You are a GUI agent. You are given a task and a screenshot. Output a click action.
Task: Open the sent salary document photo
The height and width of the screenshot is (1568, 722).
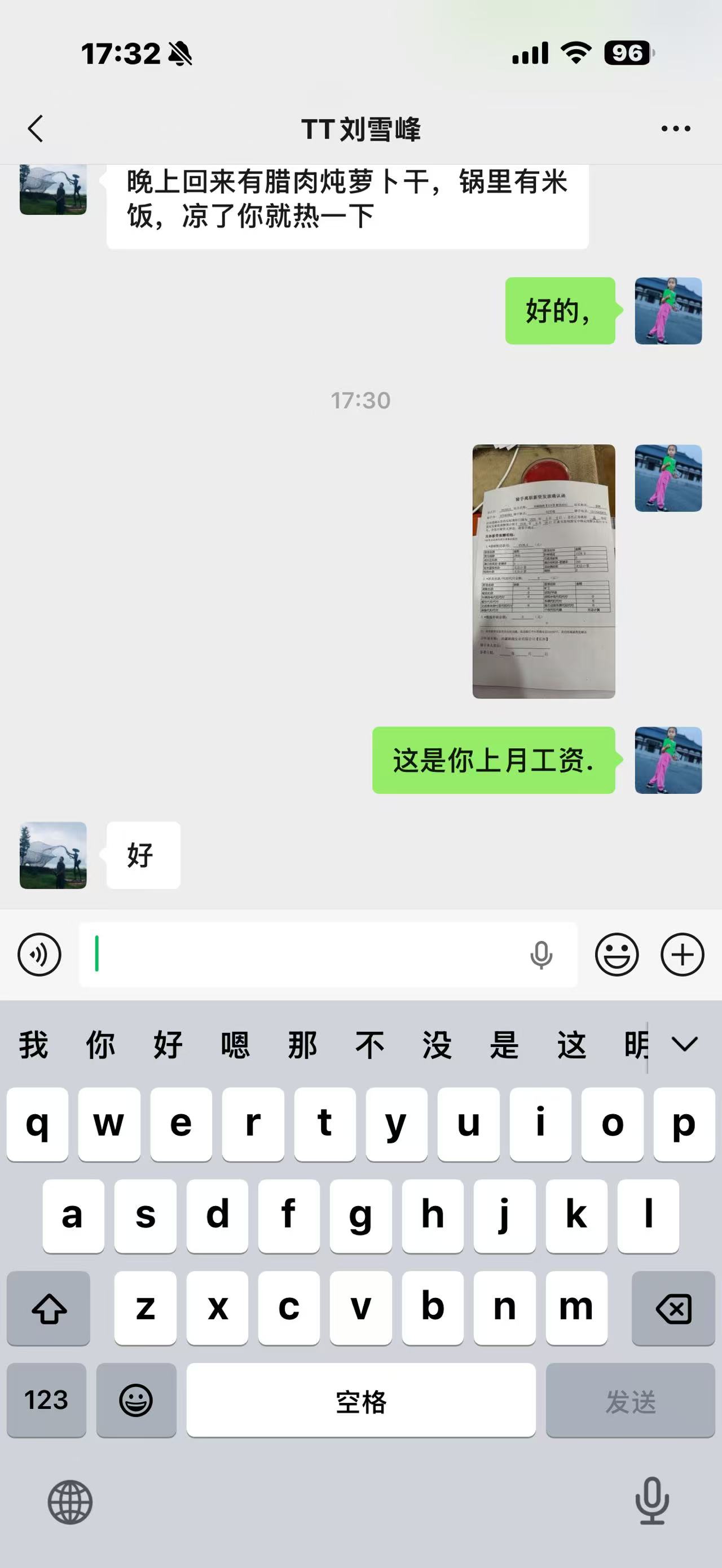[x=544, y=571]
